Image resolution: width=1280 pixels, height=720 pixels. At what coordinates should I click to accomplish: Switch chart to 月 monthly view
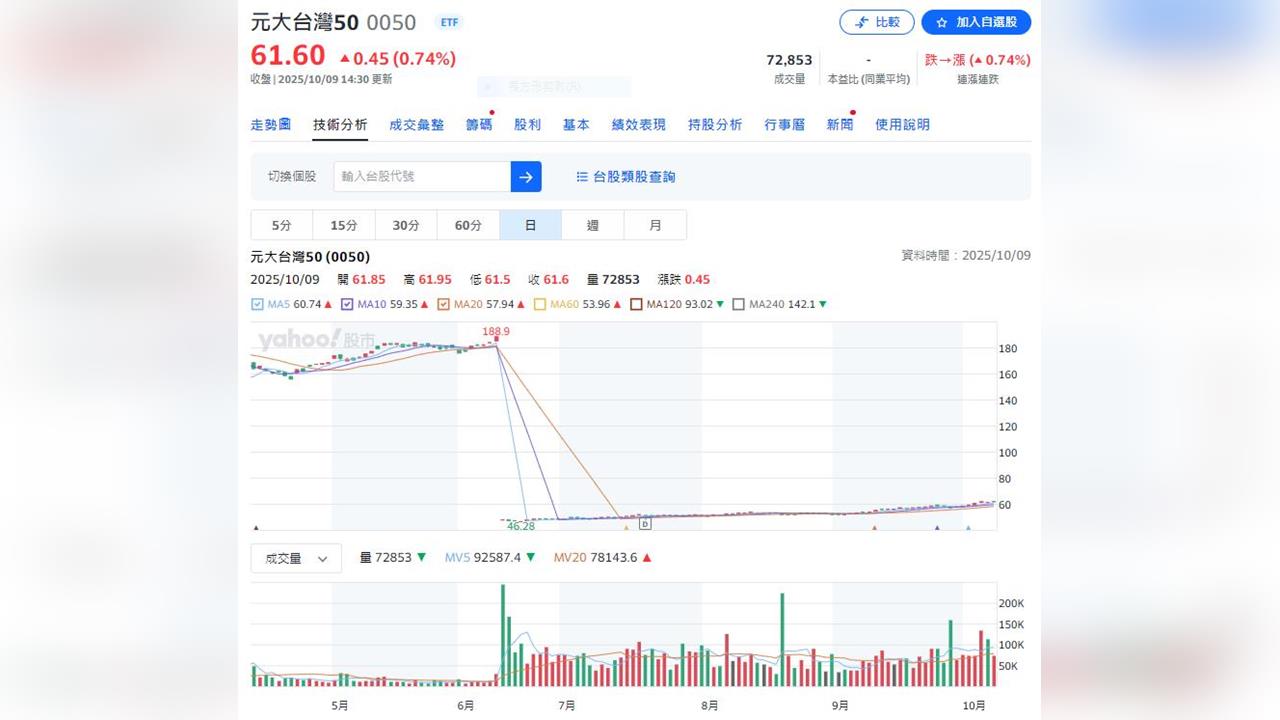click(655, 225)
